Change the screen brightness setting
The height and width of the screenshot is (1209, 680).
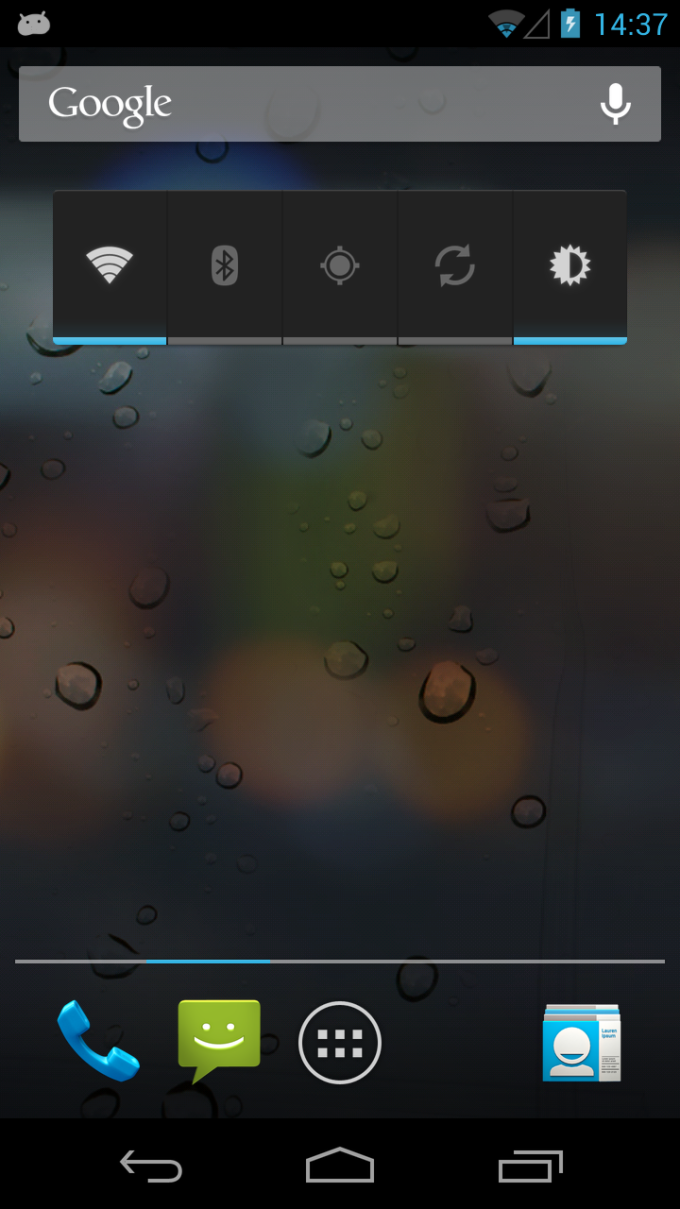(570, 266)
